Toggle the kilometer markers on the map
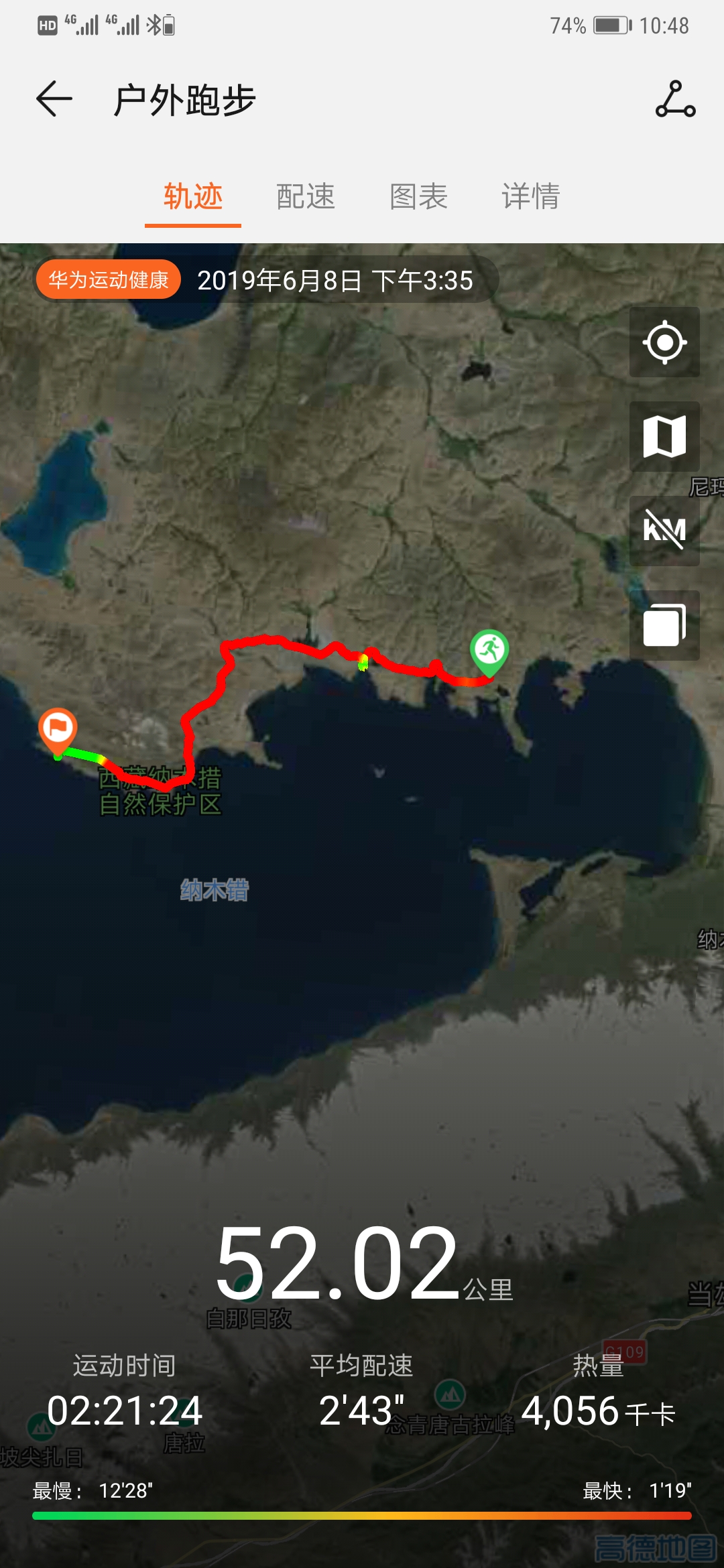Screen dimensions: 724x1568 coord(664,531)
